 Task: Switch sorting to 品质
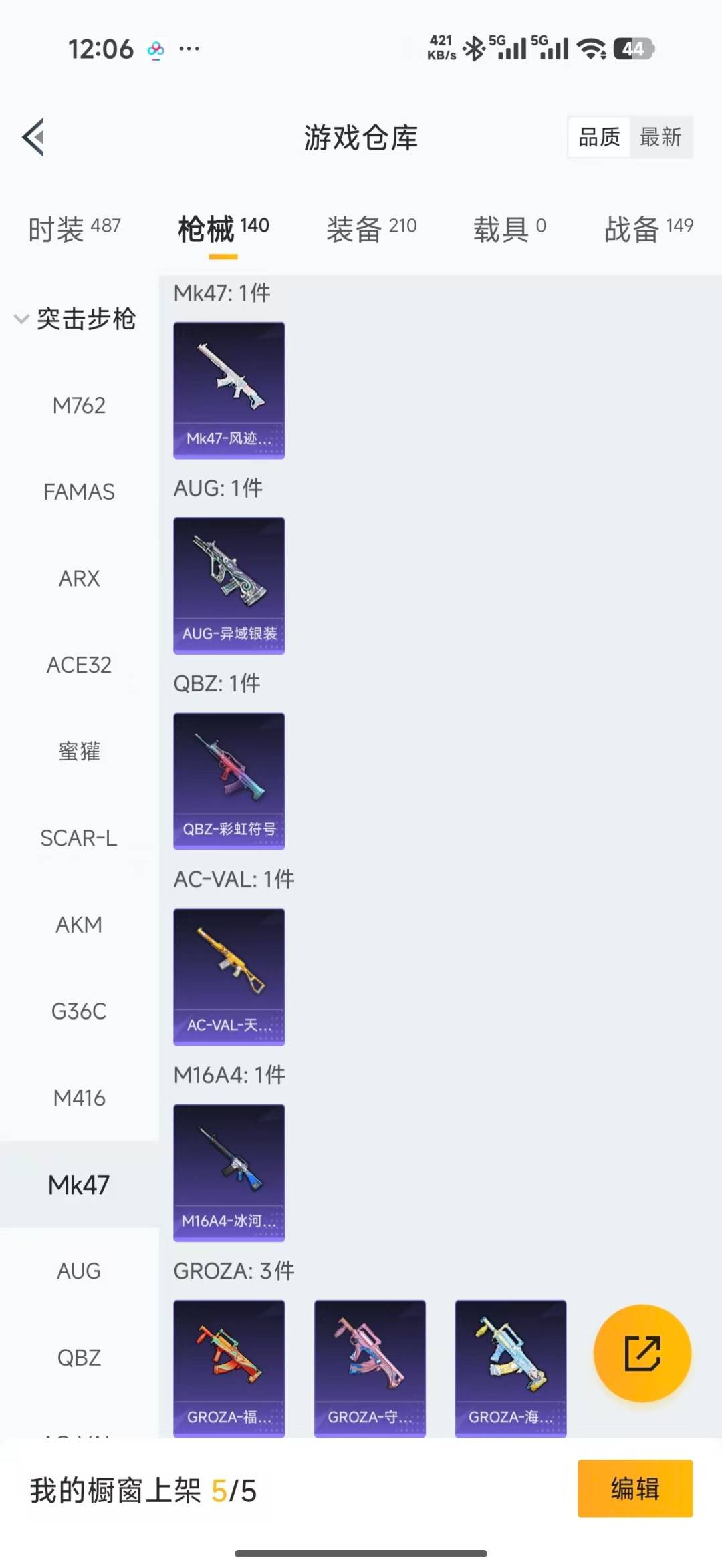click(x=598, y=137)
